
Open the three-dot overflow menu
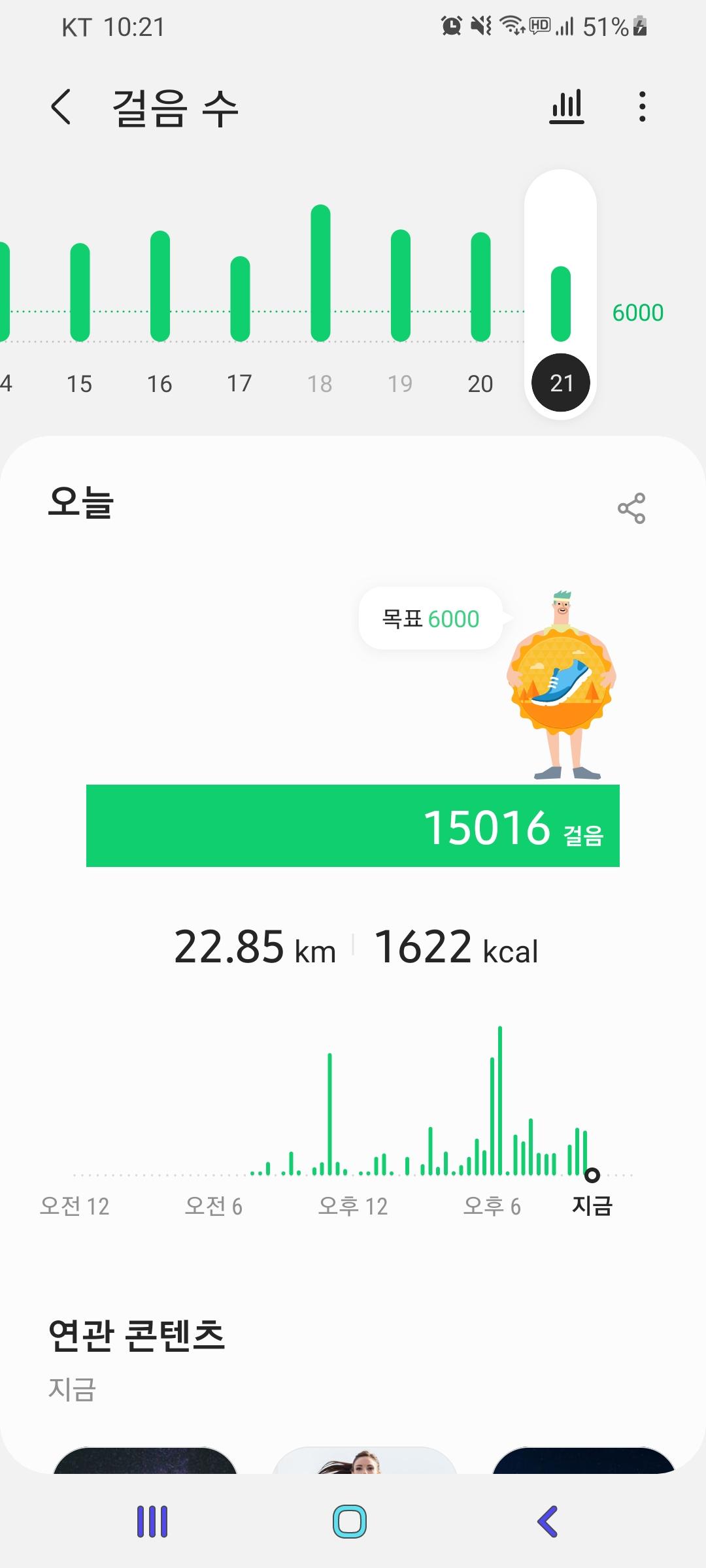point(643,107)
